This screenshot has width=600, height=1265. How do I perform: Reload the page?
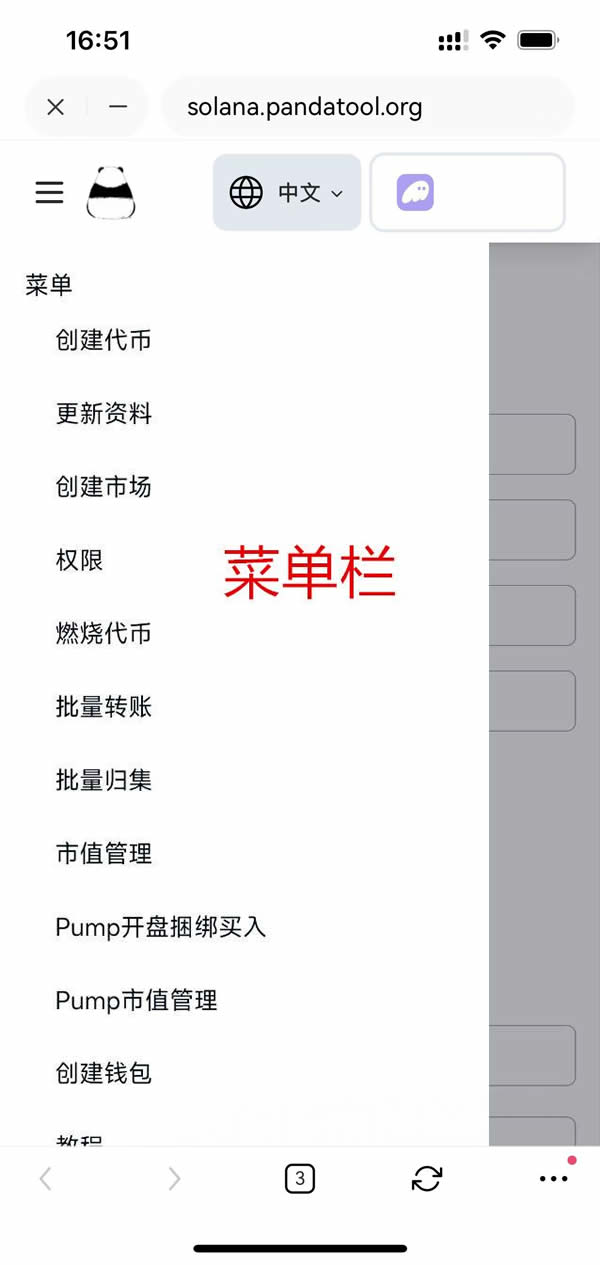[x=427, y=1179]
